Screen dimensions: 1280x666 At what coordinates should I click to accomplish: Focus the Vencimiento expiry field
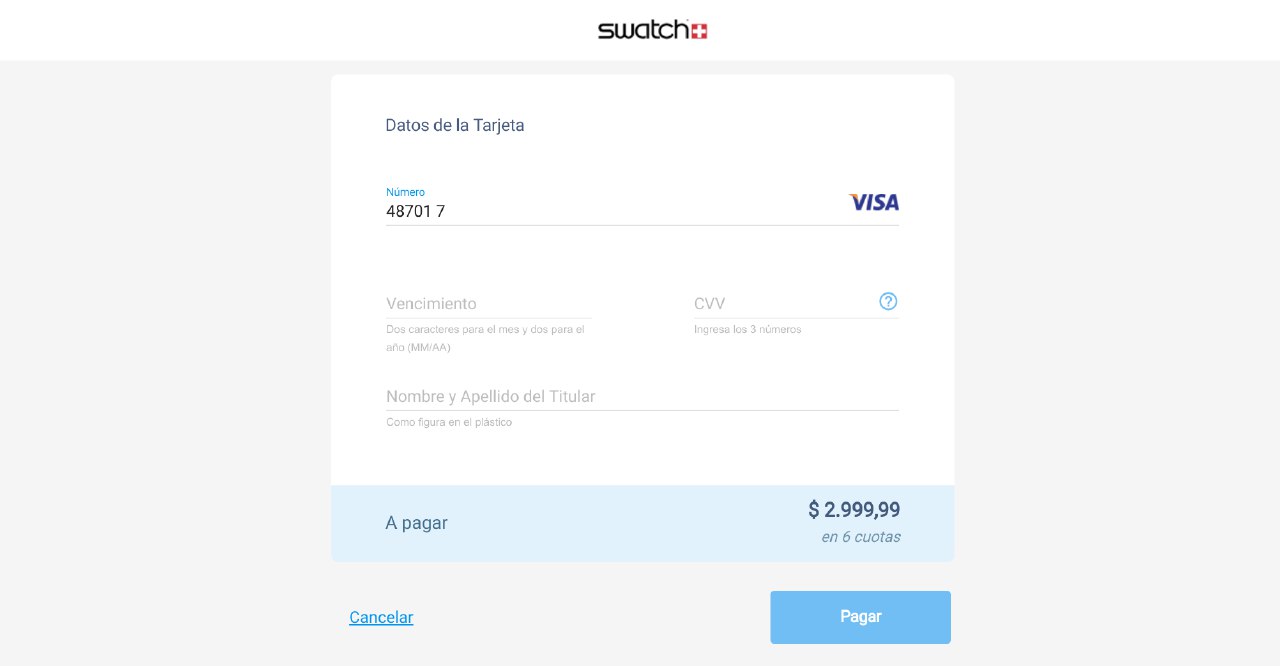(488, 303)
